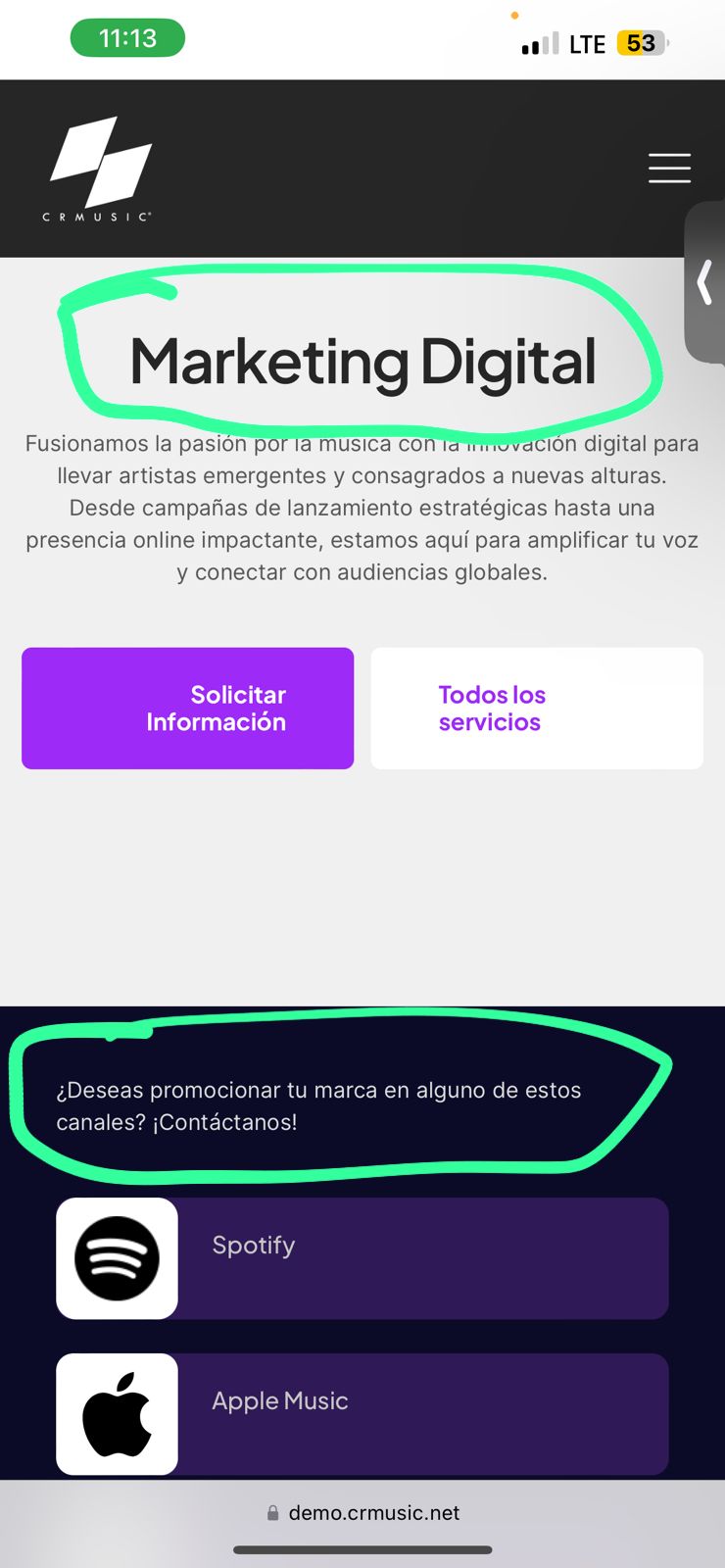Open the hamburger menu
This screenshot has height=1568, width=725.
[669, 169]
